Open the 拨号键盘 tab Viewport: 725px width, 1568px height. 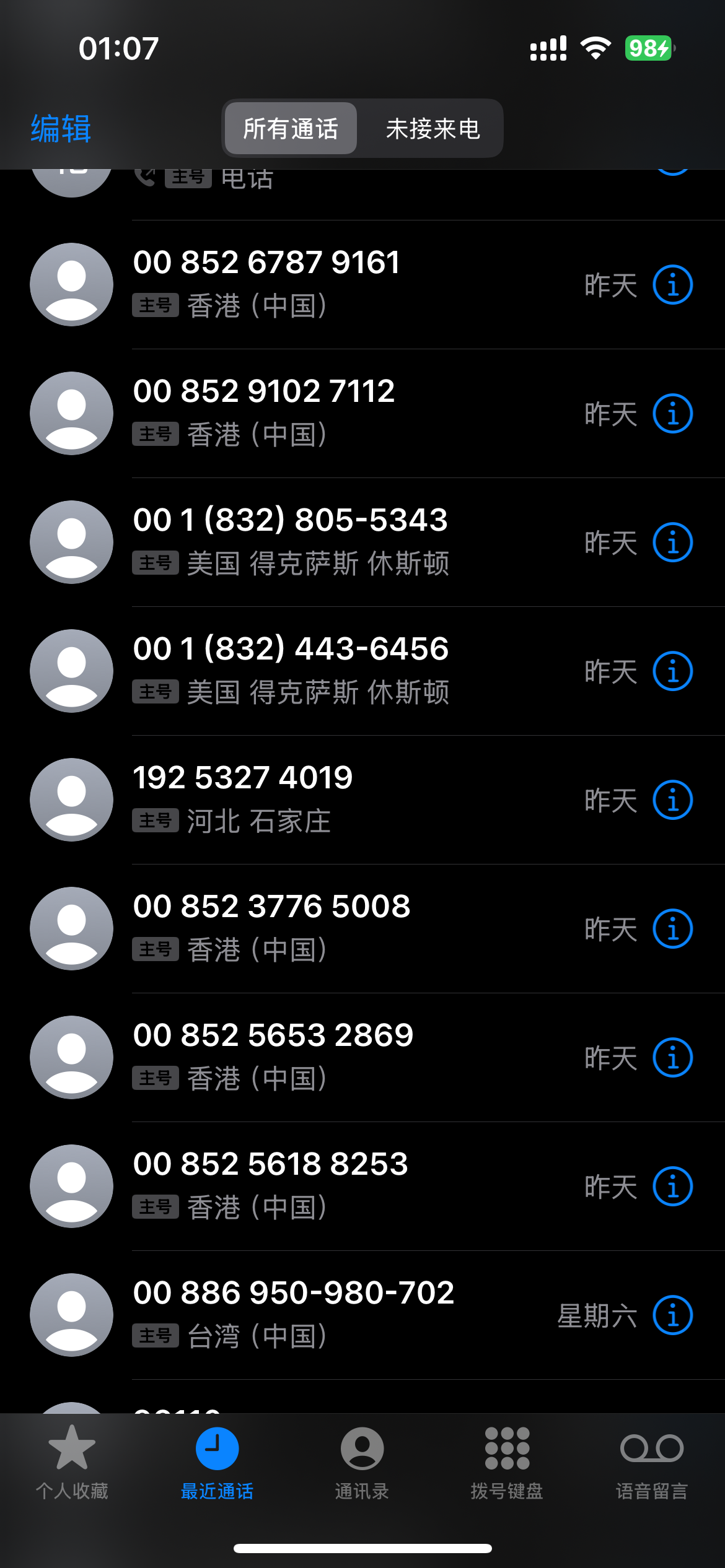coord(507,1464)
